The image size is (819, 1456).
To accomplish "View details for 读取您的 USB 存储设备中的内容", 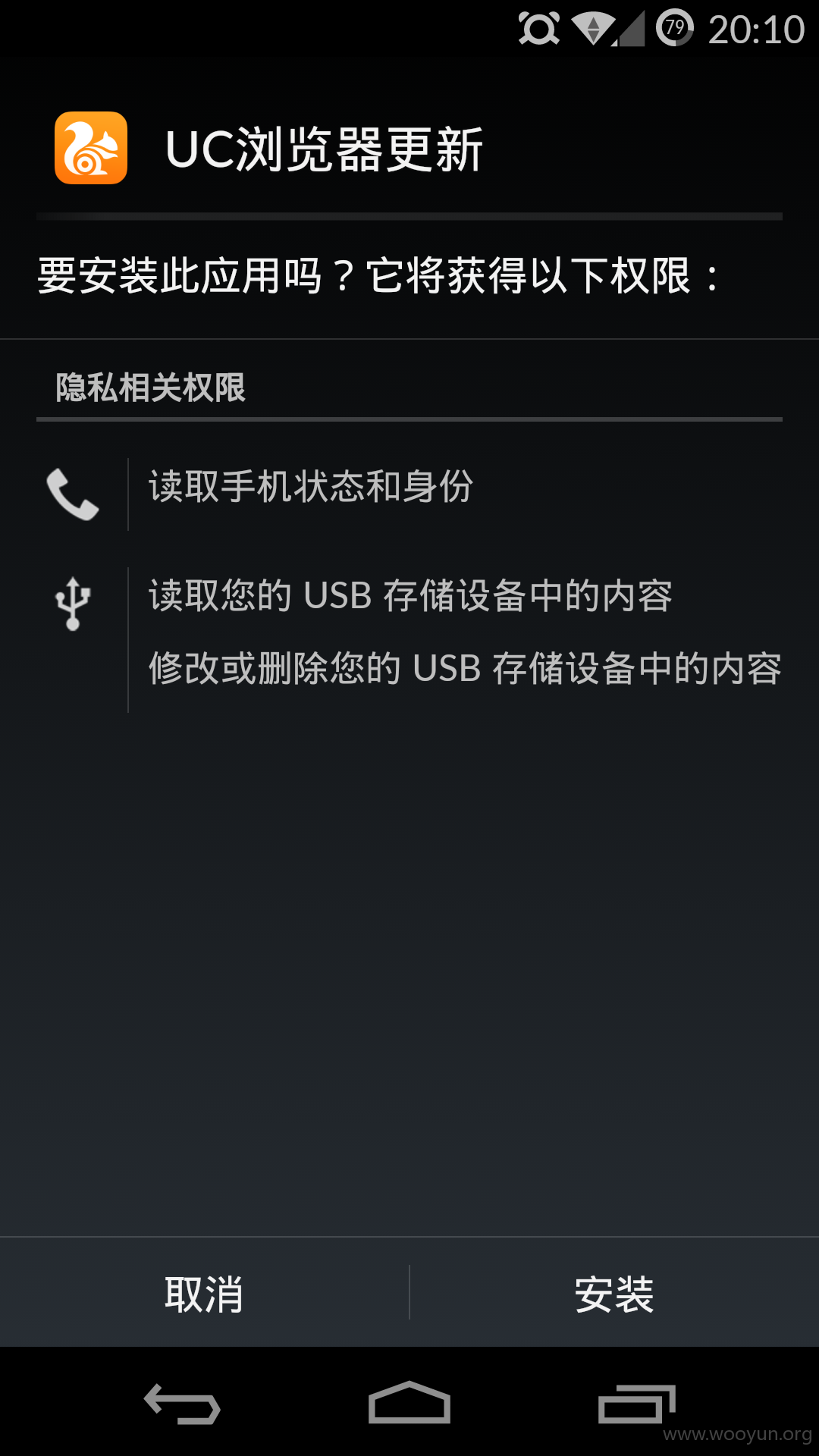I will (410, 595).
